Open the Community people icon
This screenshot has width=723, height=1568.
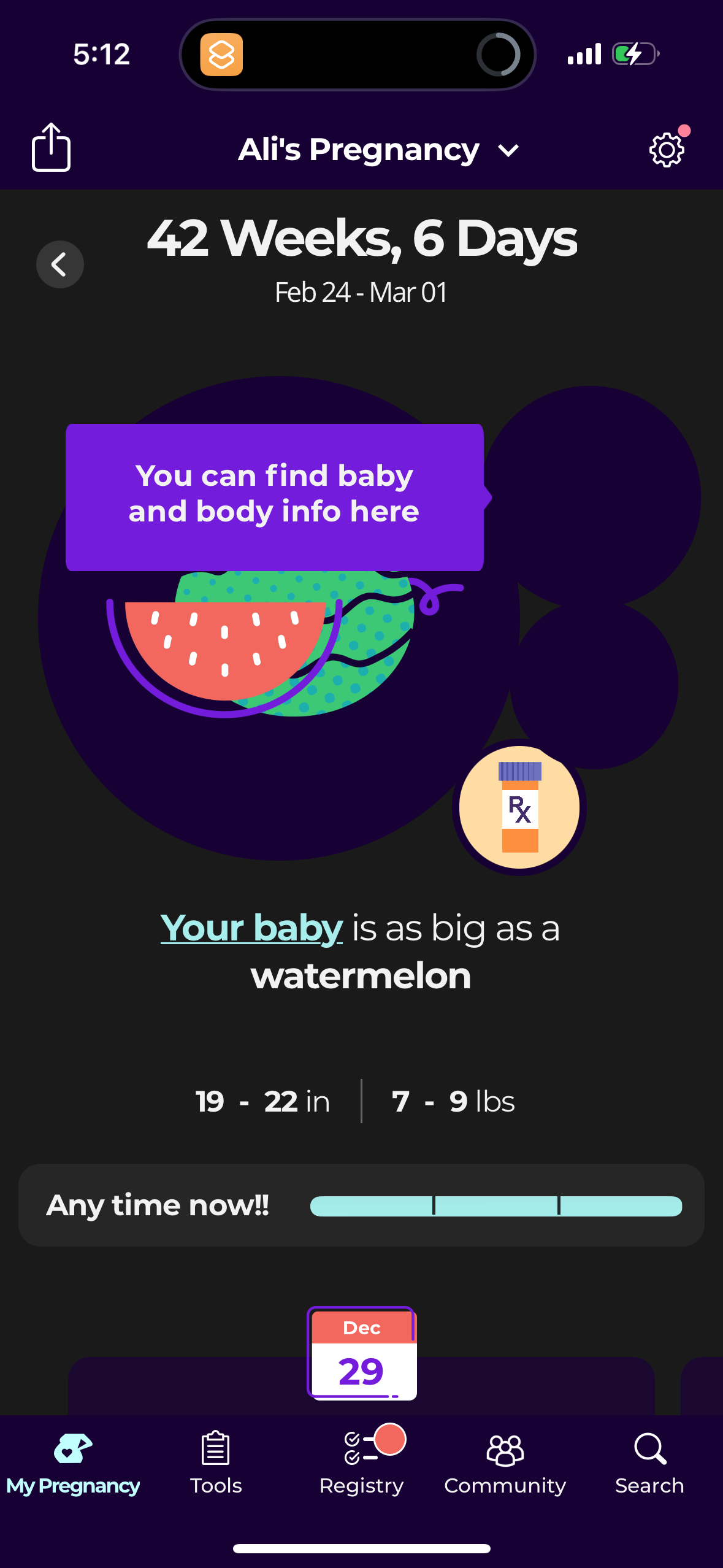(504, 1449)
